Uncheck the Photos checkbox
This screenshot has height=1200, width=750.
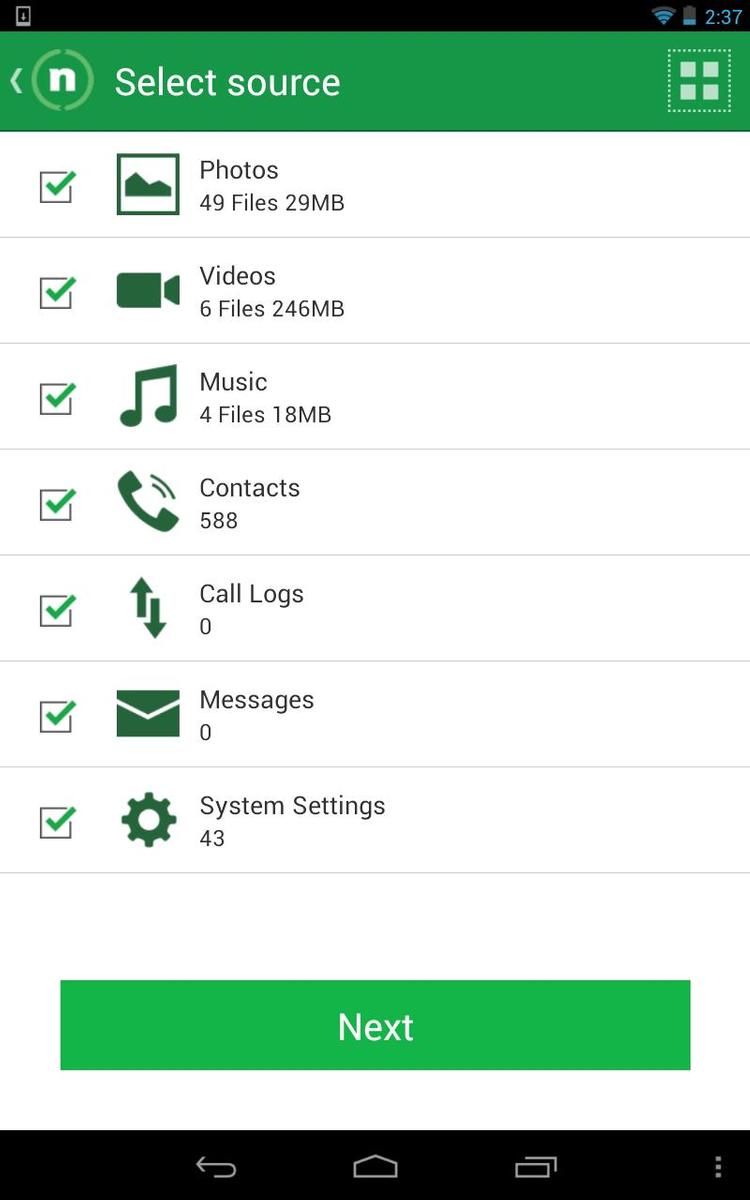(57, 185)
